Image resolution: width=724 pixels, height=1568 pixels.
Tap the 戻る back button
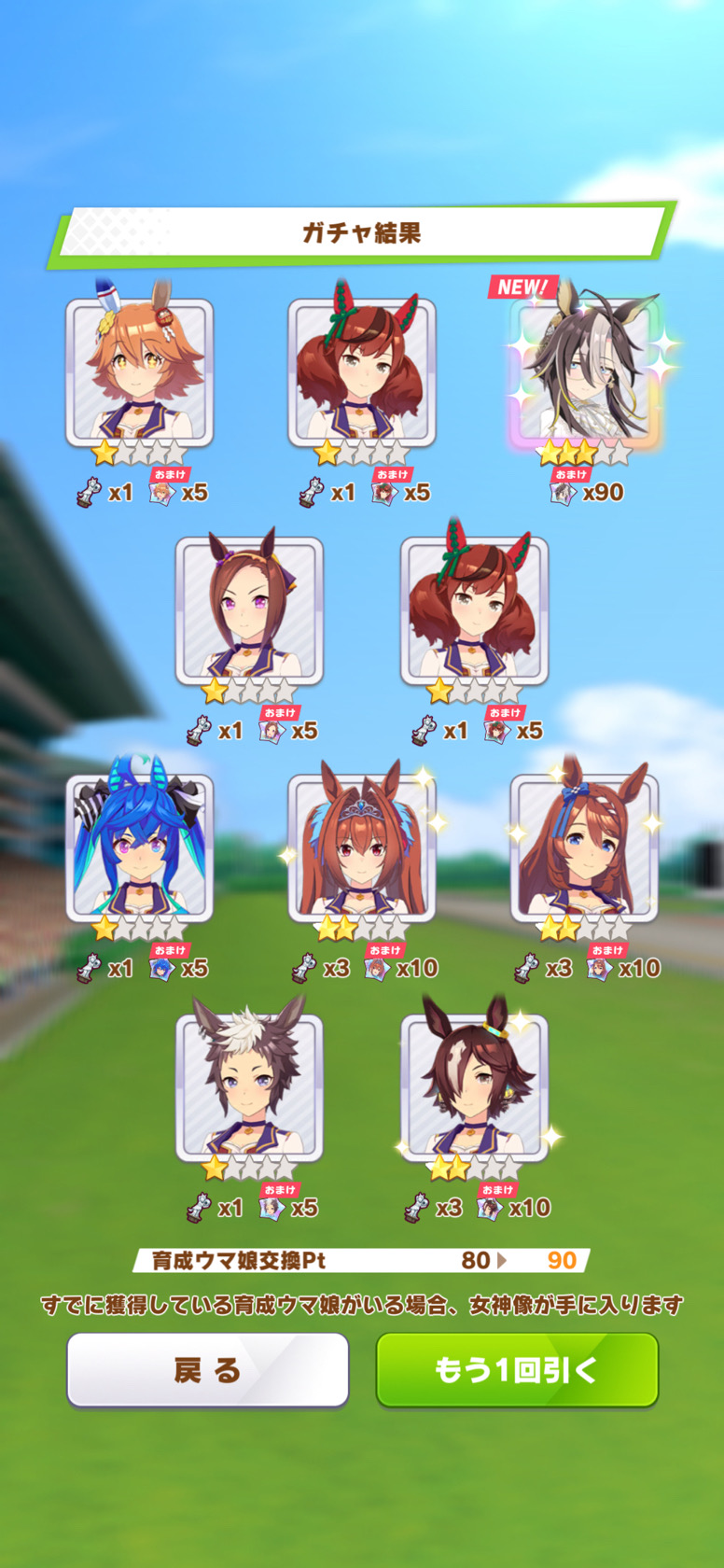(207, 1369)
